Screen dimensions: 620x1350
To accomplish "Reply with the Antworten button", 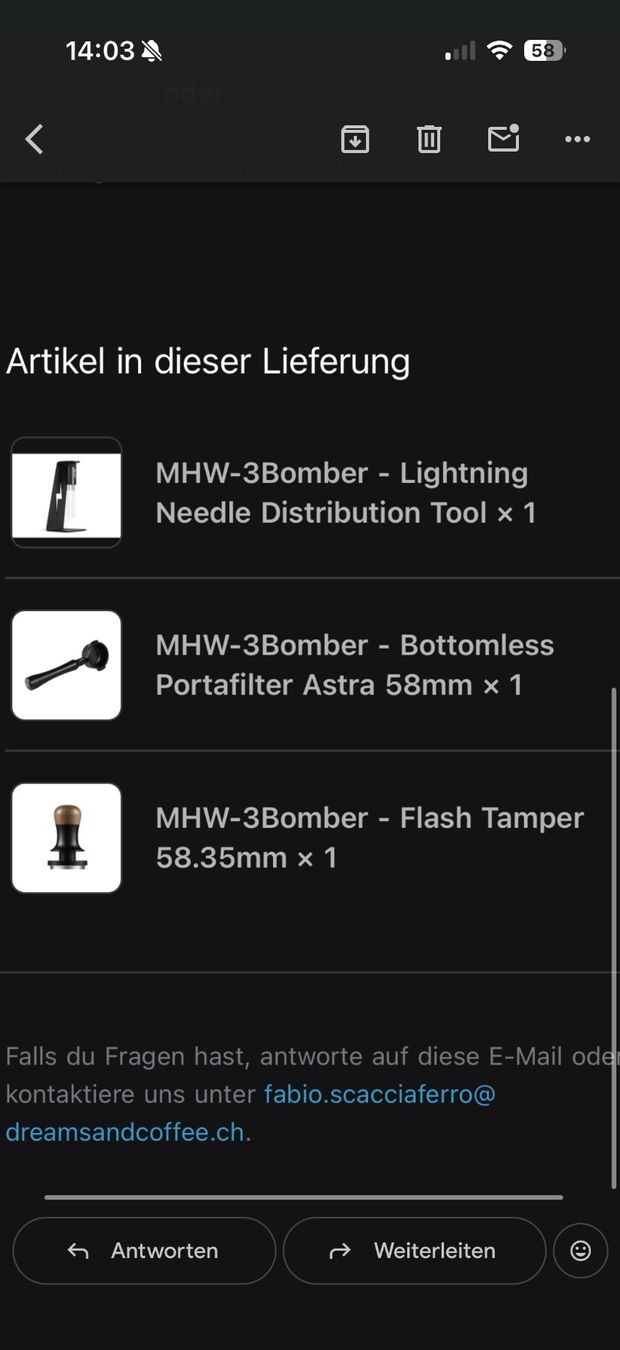I will pos(144,1250).
